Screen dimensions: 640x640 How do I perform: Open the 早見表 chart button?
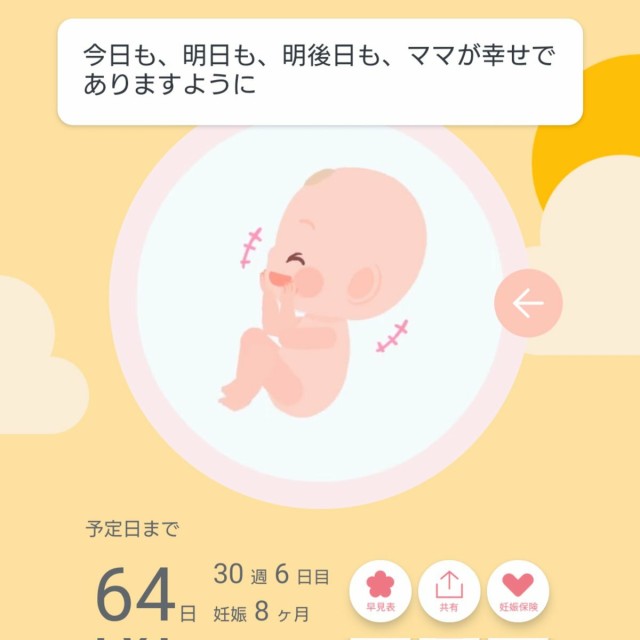(x=380, y=590)
